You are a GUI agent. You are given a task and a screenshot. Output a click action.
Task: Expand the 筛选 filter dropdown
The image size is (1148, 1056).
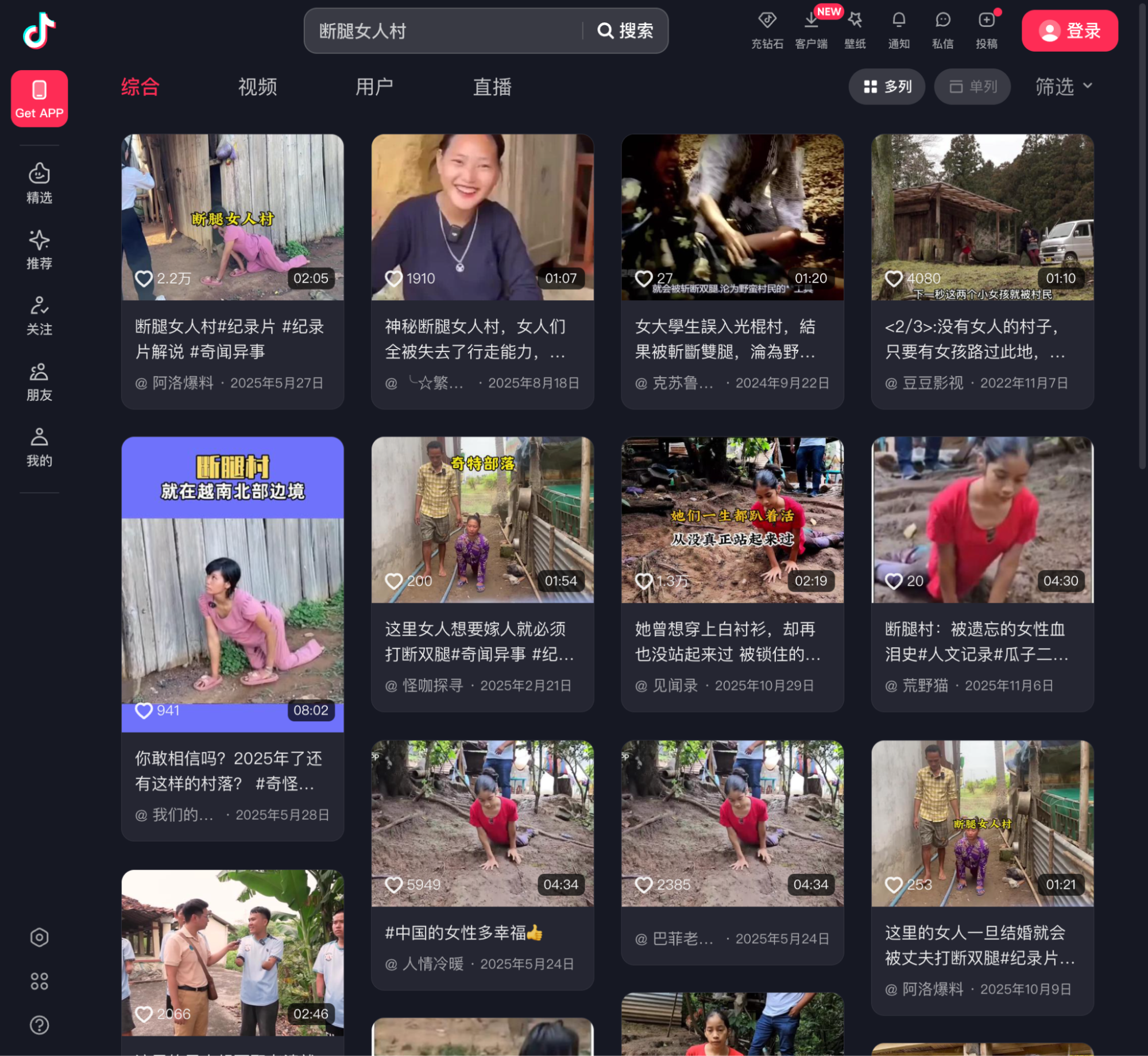point(1063,87)
